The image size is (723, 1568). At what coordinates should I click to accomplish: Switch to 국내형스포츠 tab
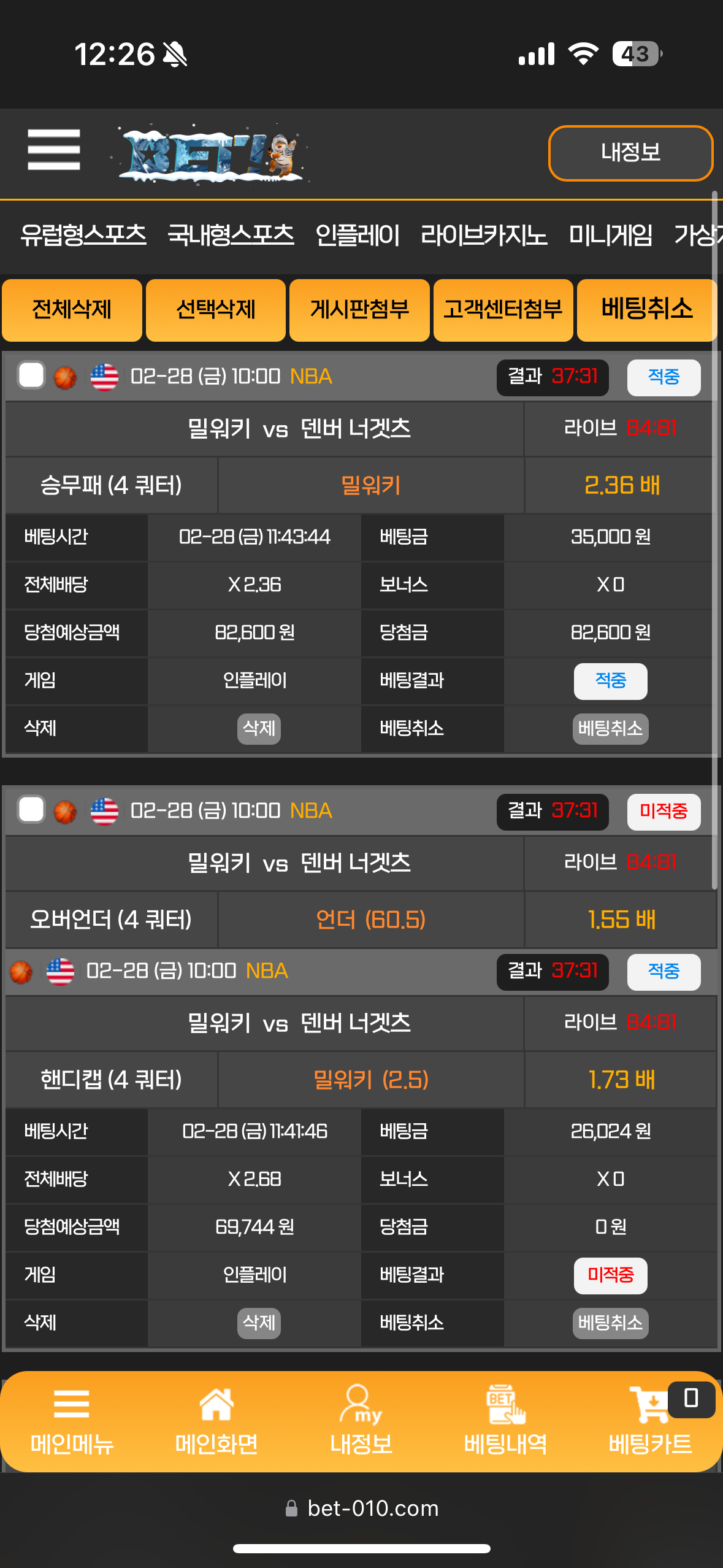click(231, 235)
